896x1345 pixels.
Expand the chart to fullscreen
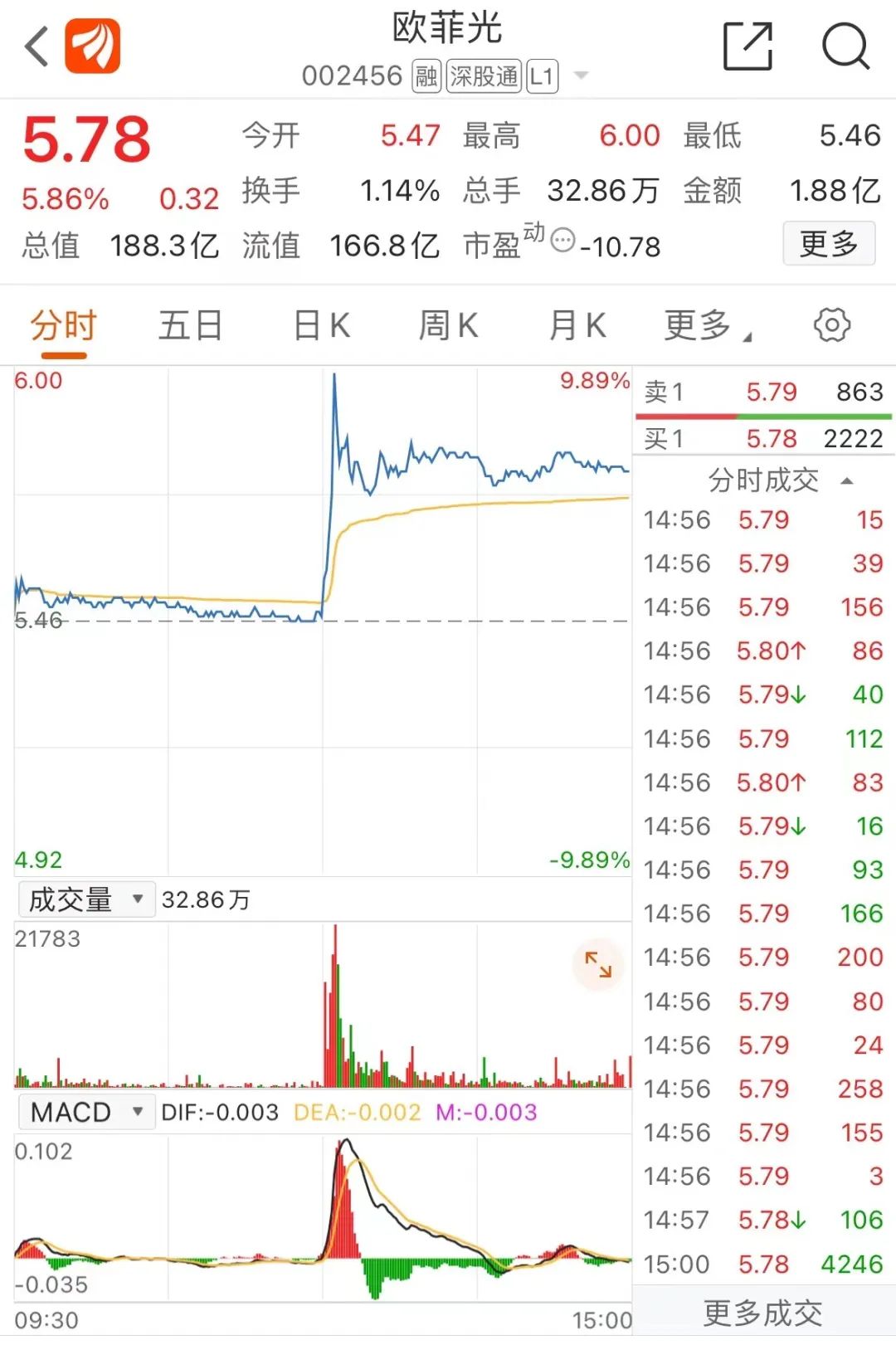click(597, 964)
